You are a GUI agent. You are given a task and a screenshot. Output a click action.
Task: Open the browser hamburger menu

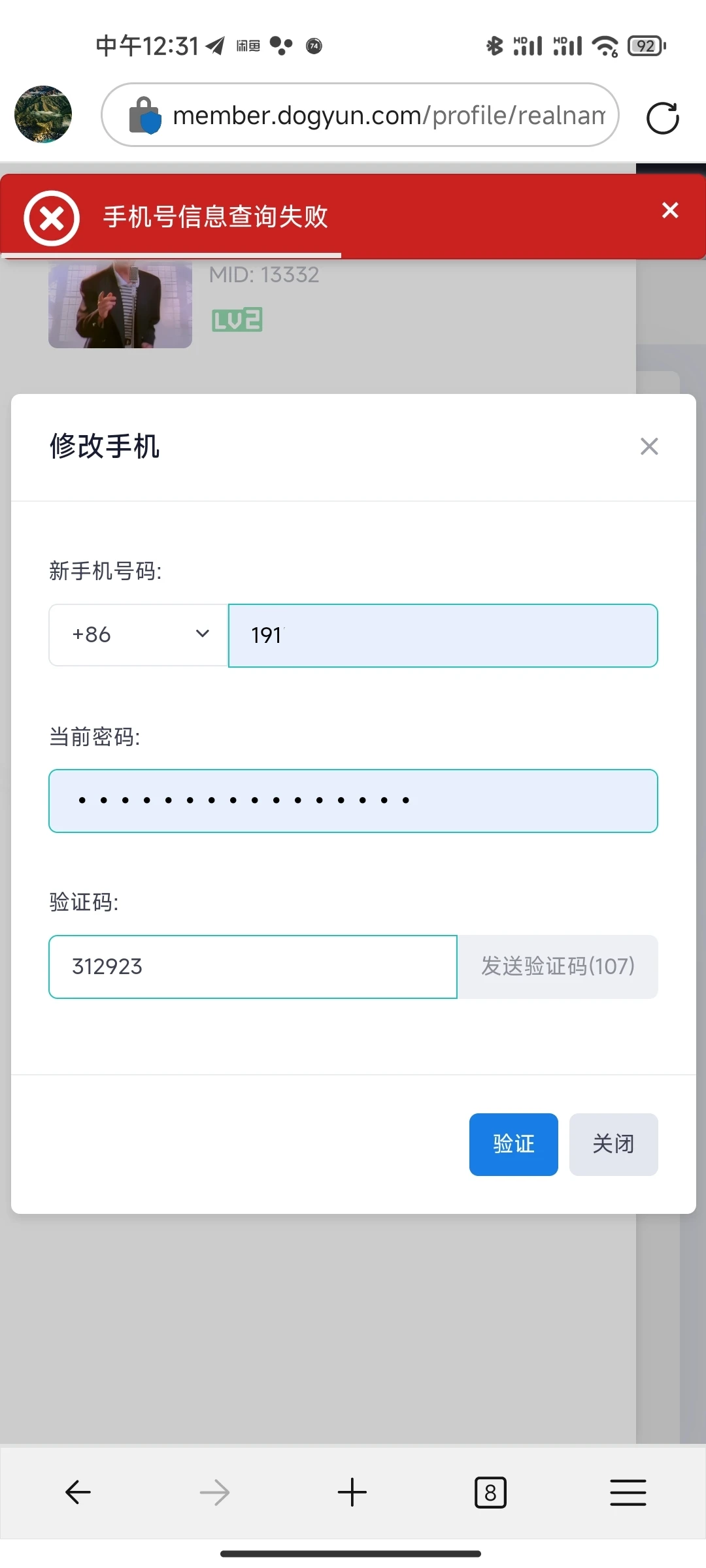[x=628, y=1492]
